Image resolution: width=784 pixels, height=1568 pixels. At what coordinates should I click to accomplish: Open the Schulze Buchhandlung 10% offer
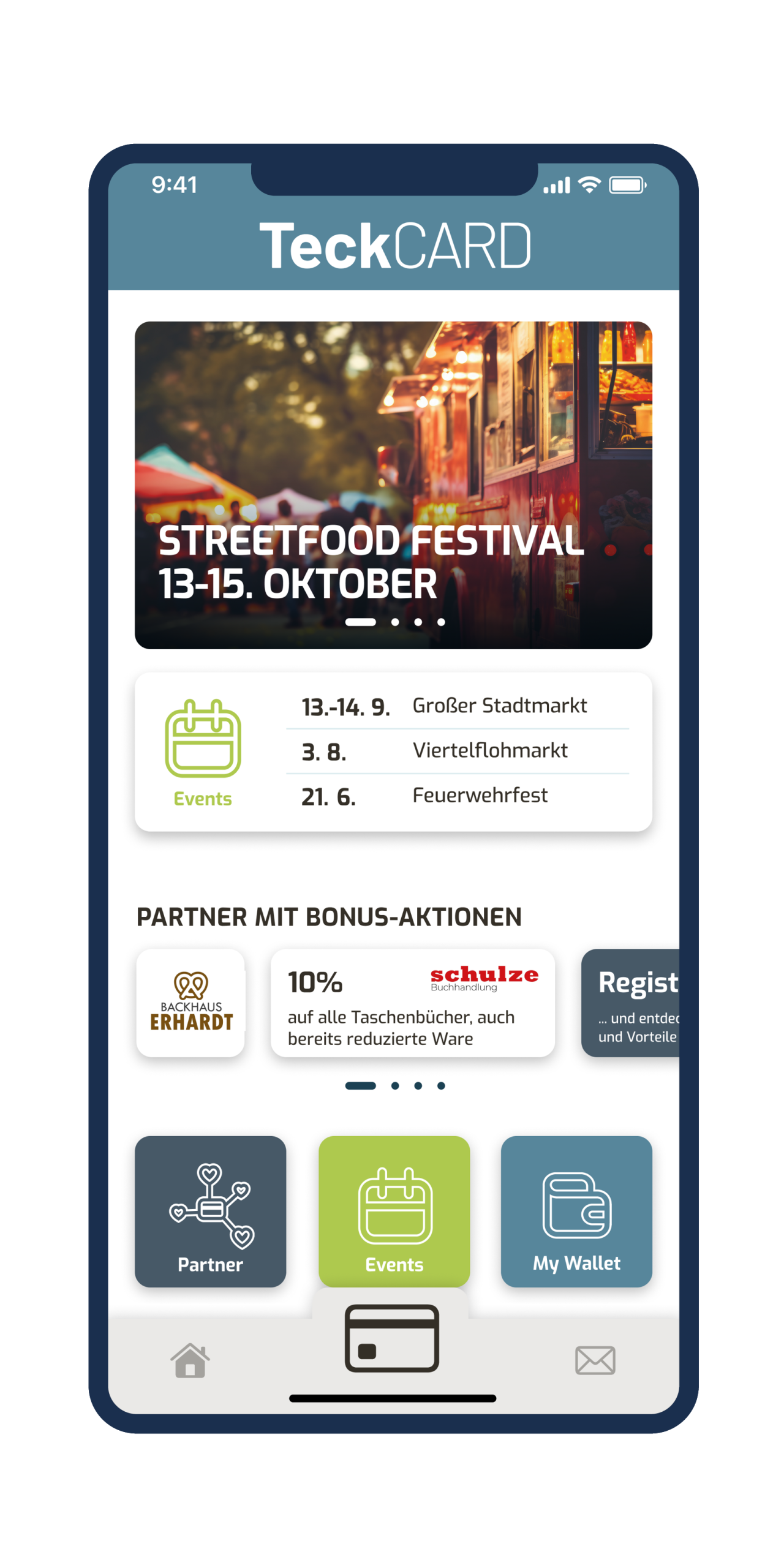click(x=412, y=1001)
